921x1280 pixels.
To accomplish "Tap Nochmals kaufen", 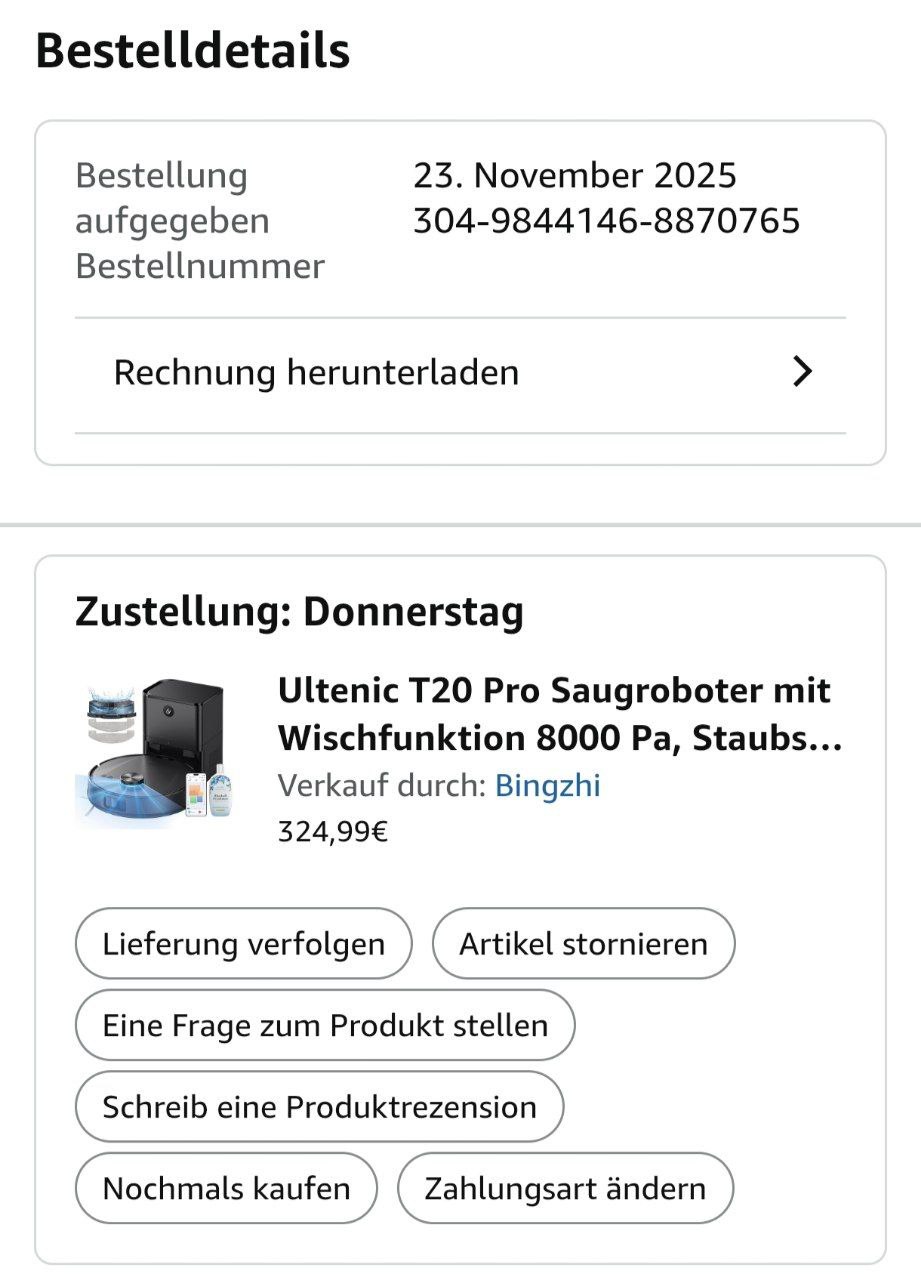I will [x=226, y=1189].
